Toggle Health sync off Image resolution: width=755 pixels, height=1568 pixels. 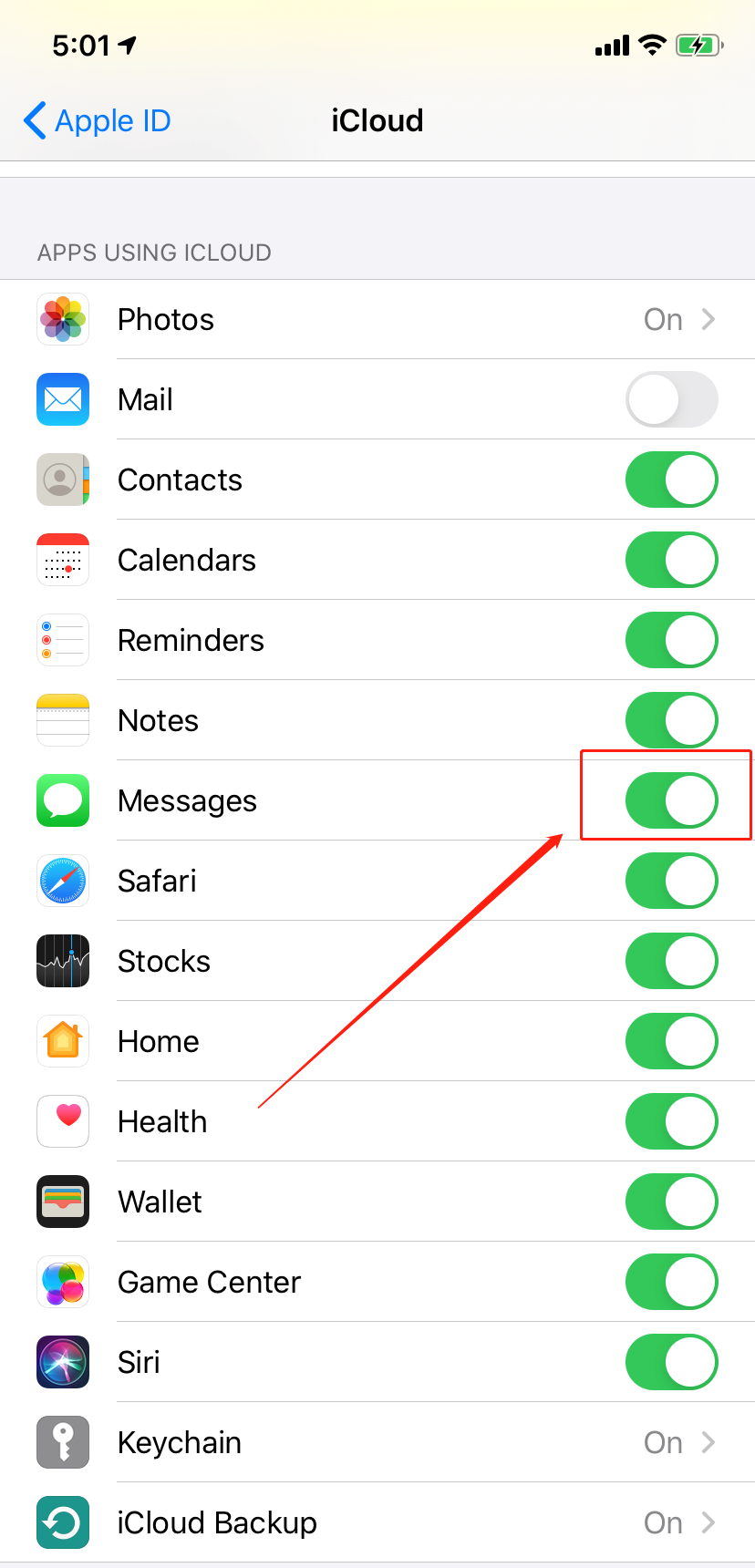coord(671,1121)
